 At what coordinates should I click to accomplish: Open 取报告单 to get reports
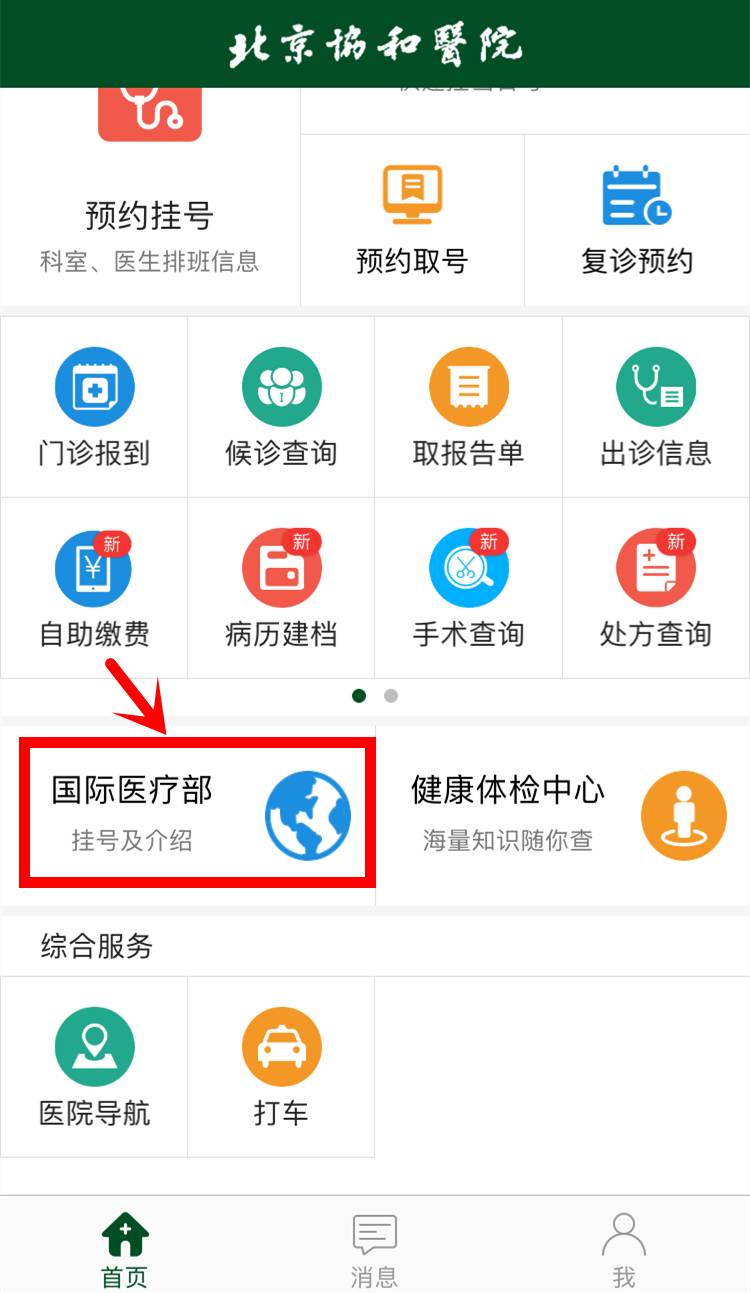pos(468,408)
